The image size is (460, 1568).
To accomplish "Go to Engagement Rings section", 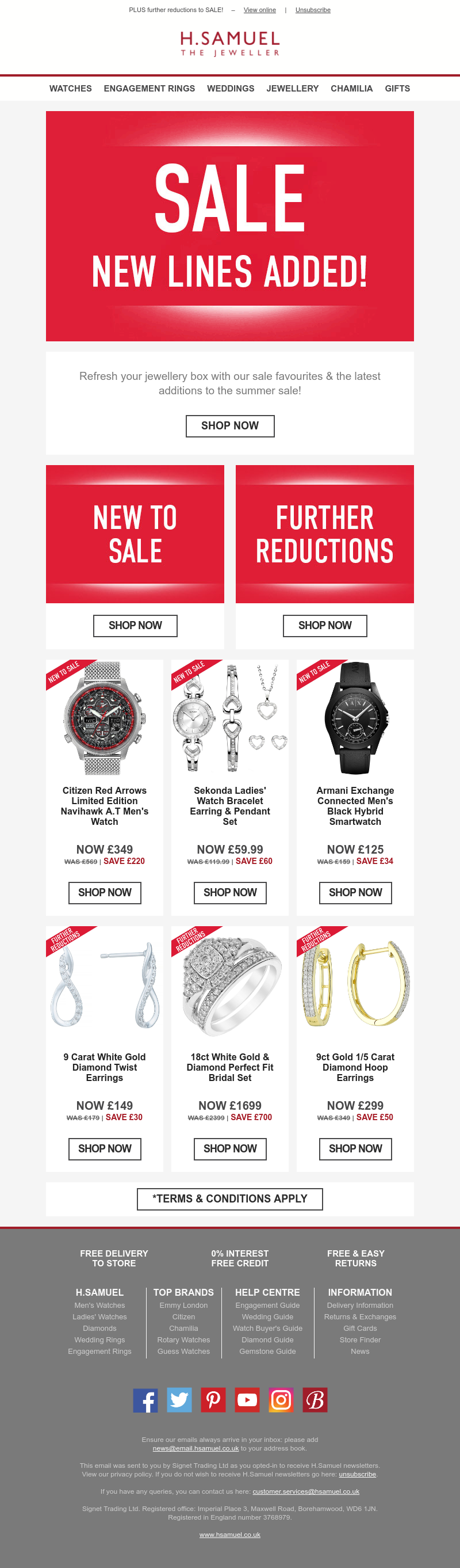I will click(149, 88).
